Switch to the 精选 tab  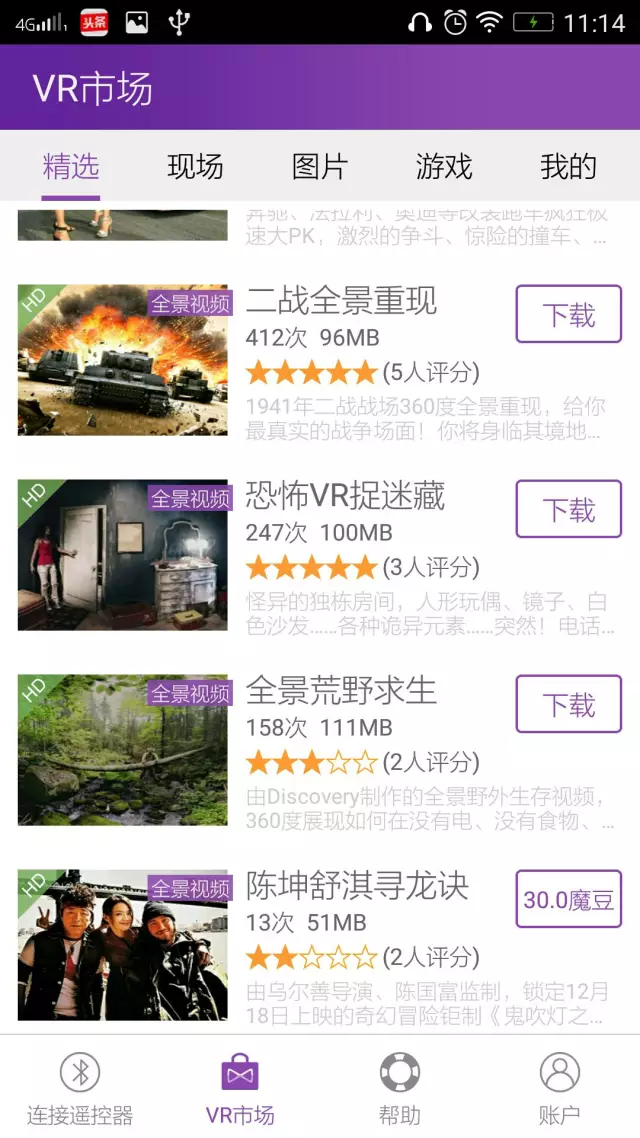click(x=71, y=167)
